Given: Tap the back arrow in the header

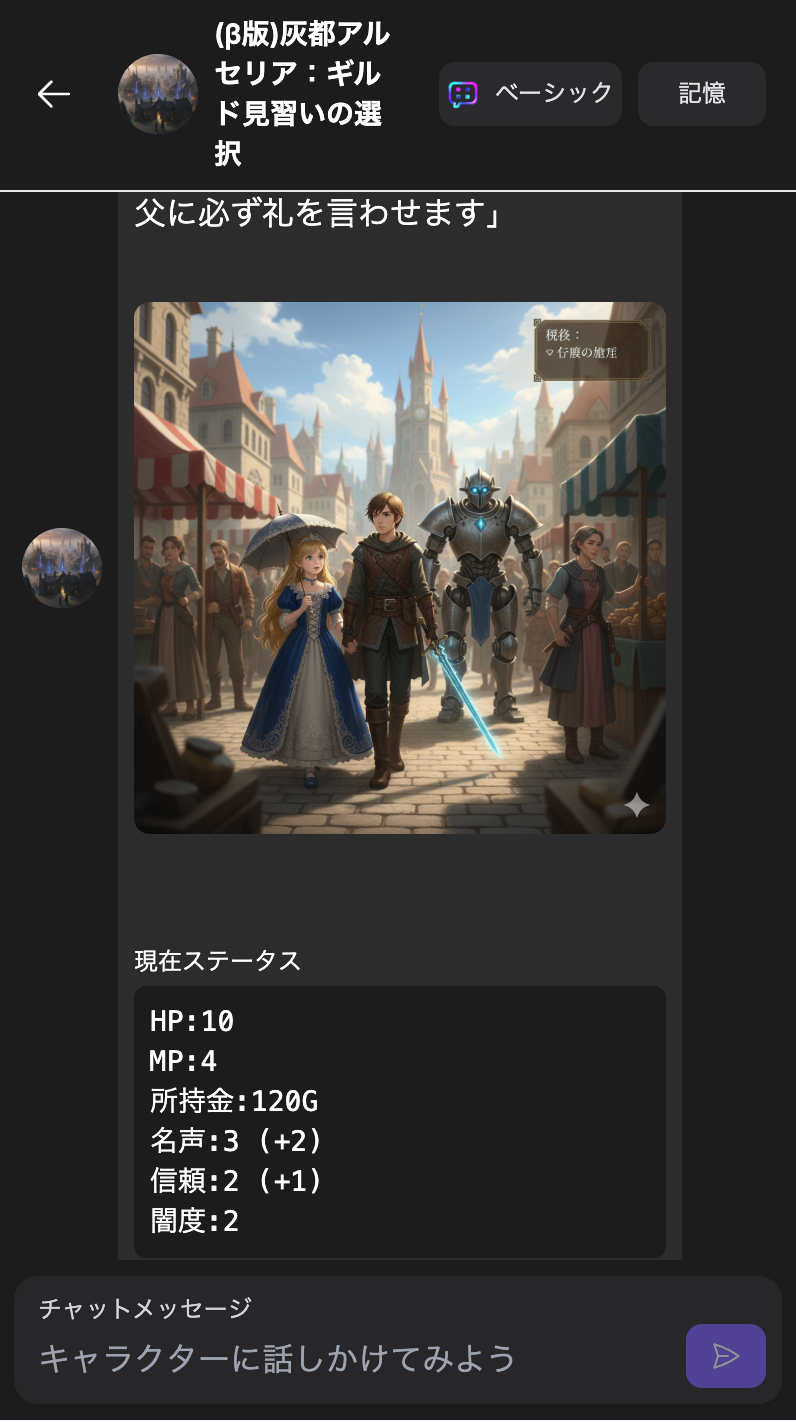Looking at the screenshot, I should (x=51, y=93).
